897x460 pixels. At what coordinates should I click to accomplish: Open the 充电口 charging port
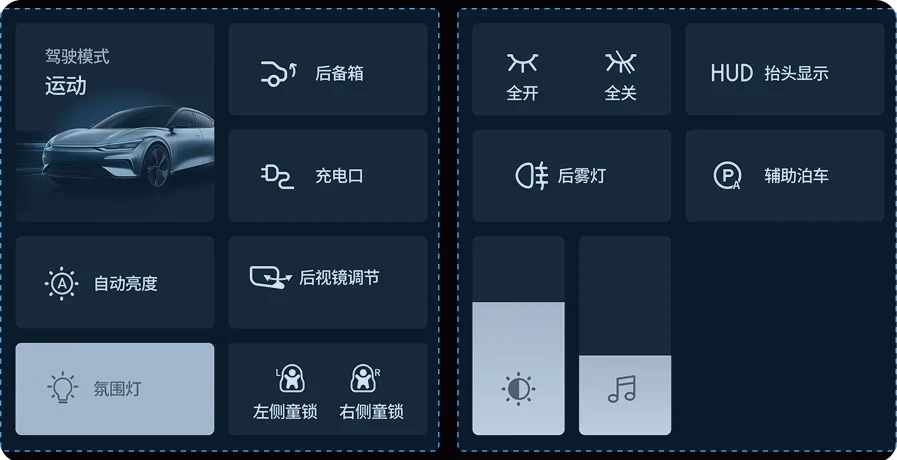coord(328,176)
